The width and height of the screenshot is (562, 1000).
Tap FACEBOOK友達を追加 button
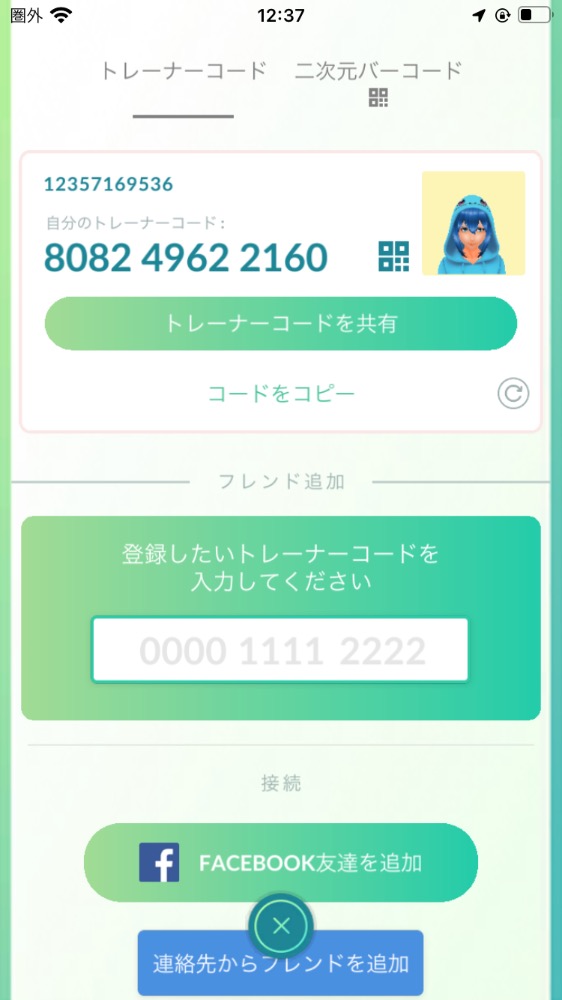coord(281,862)
